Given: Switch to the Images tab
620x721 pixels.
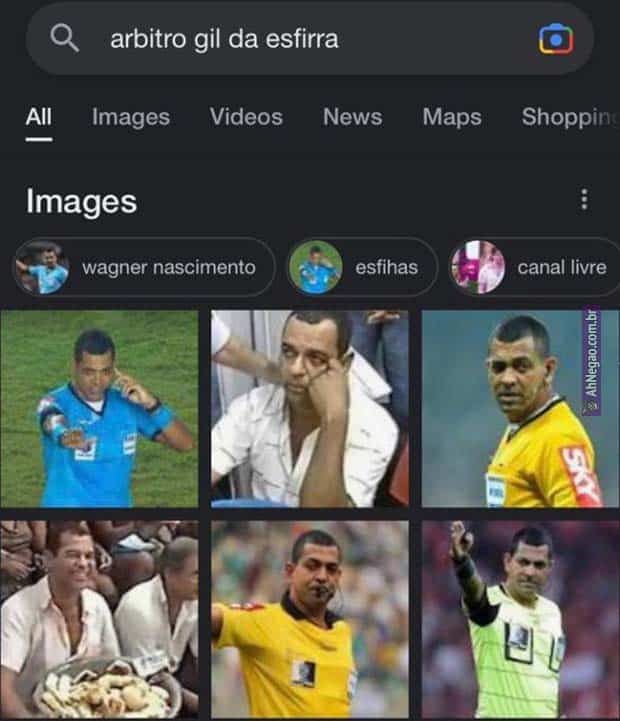Looking at the screenshot, I should (x=131, y=117).
